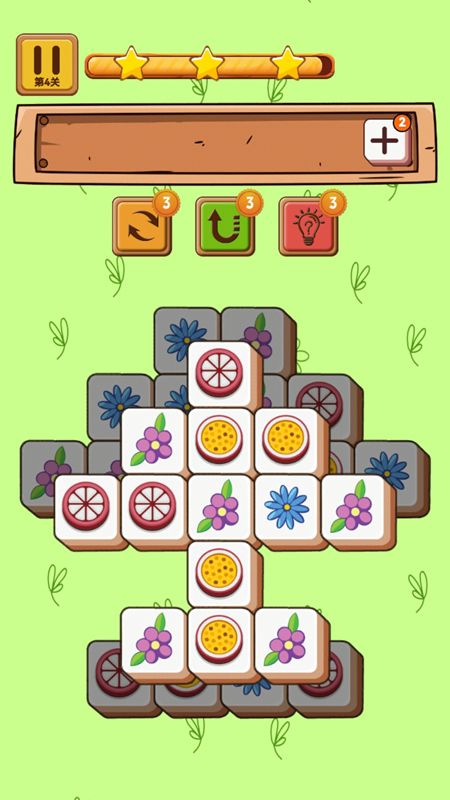Screen dimensions: 450x800
Task: Undo the last move with the green button
Action: click(225, 227)
